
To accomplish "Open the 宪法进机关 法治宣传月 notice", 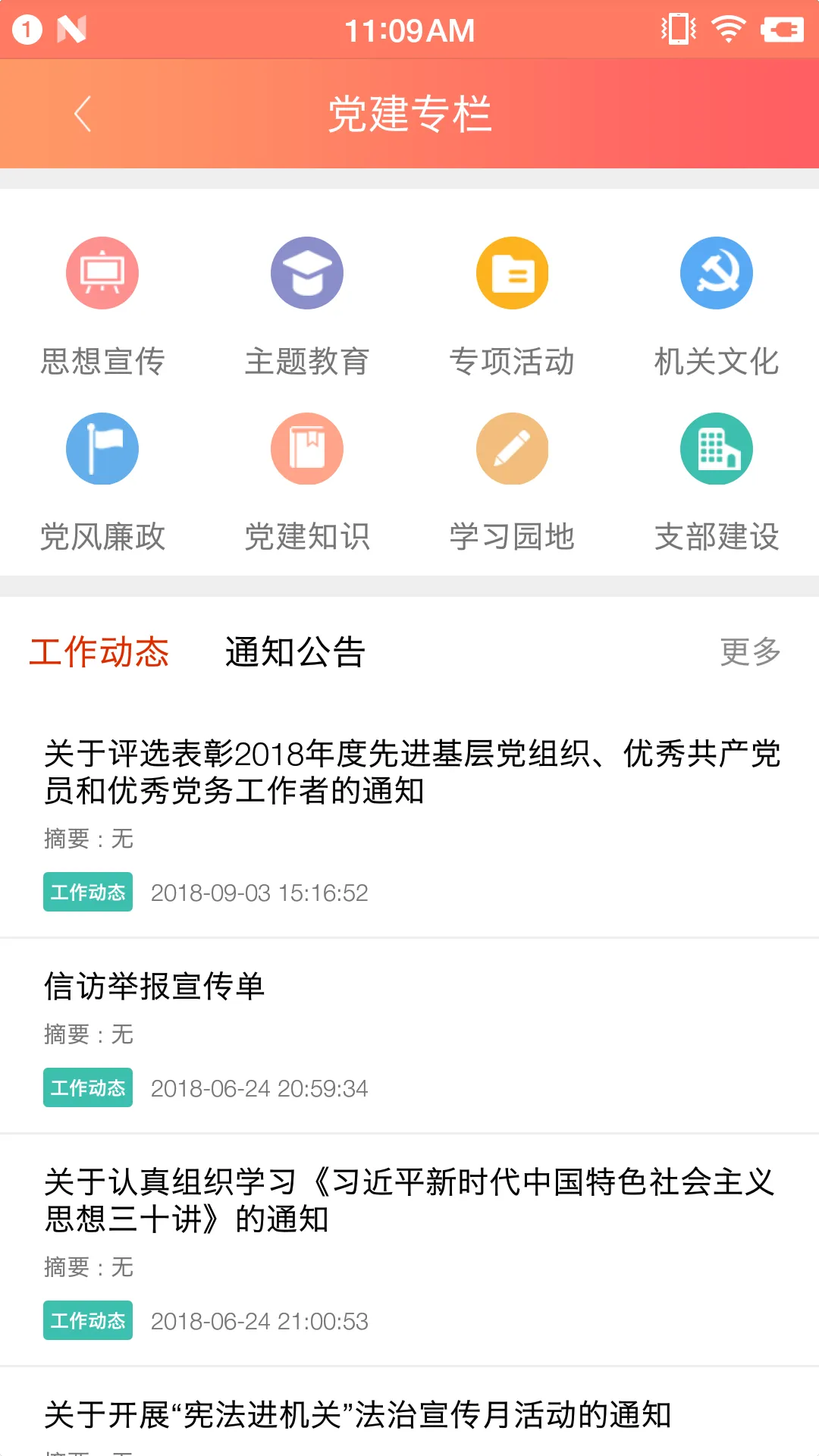I will (x=358, y=1415).
